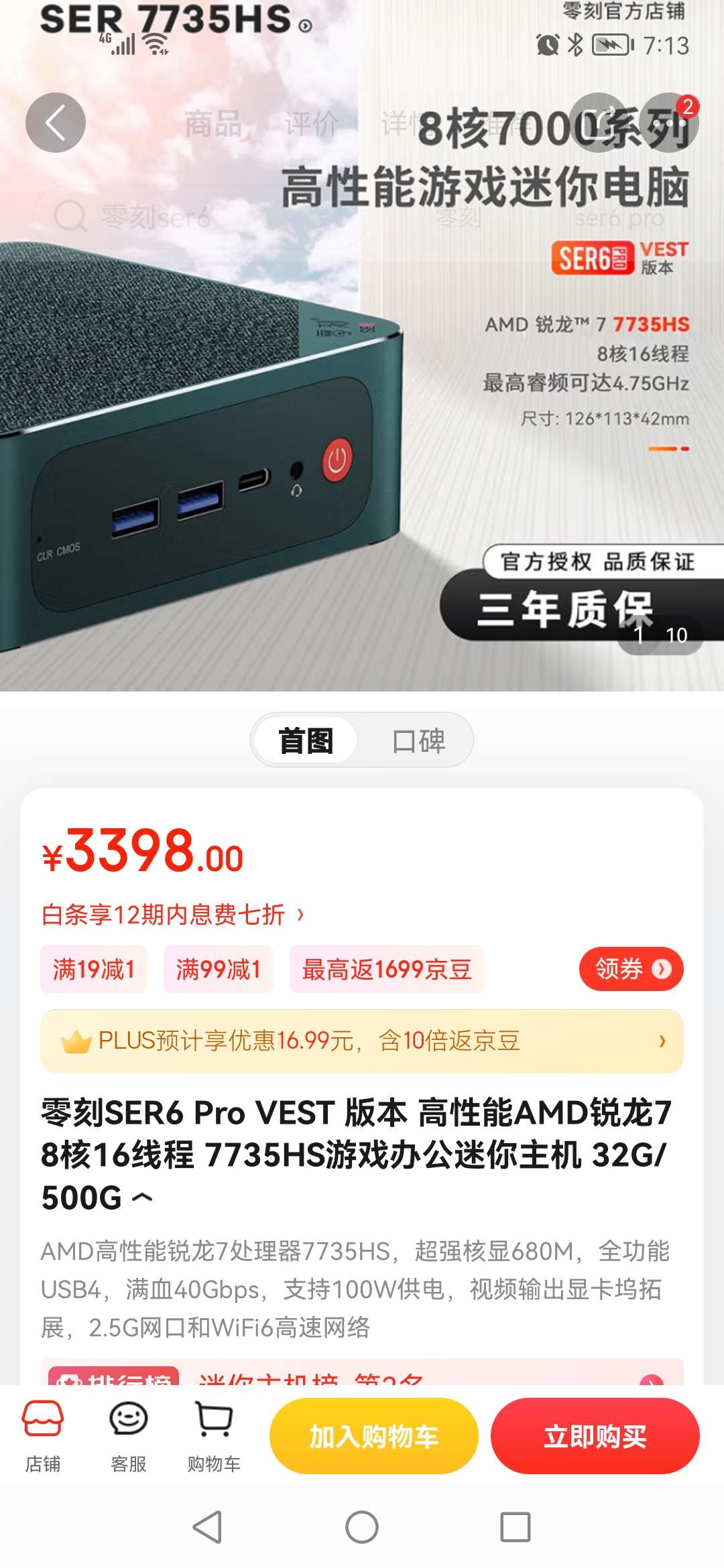
Task: Open the more options menu with badge
Action: [670, 123]
